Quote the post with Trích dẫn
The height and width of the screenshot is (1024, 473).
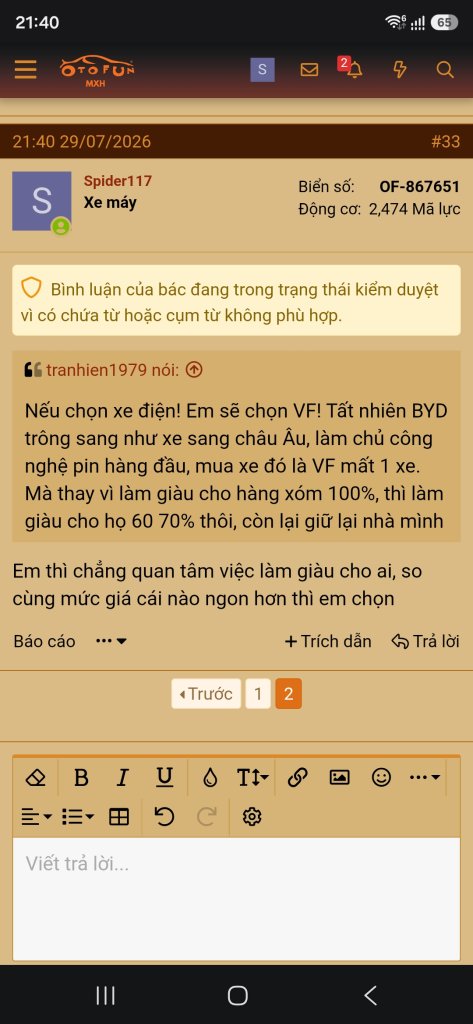coord(328,641)
